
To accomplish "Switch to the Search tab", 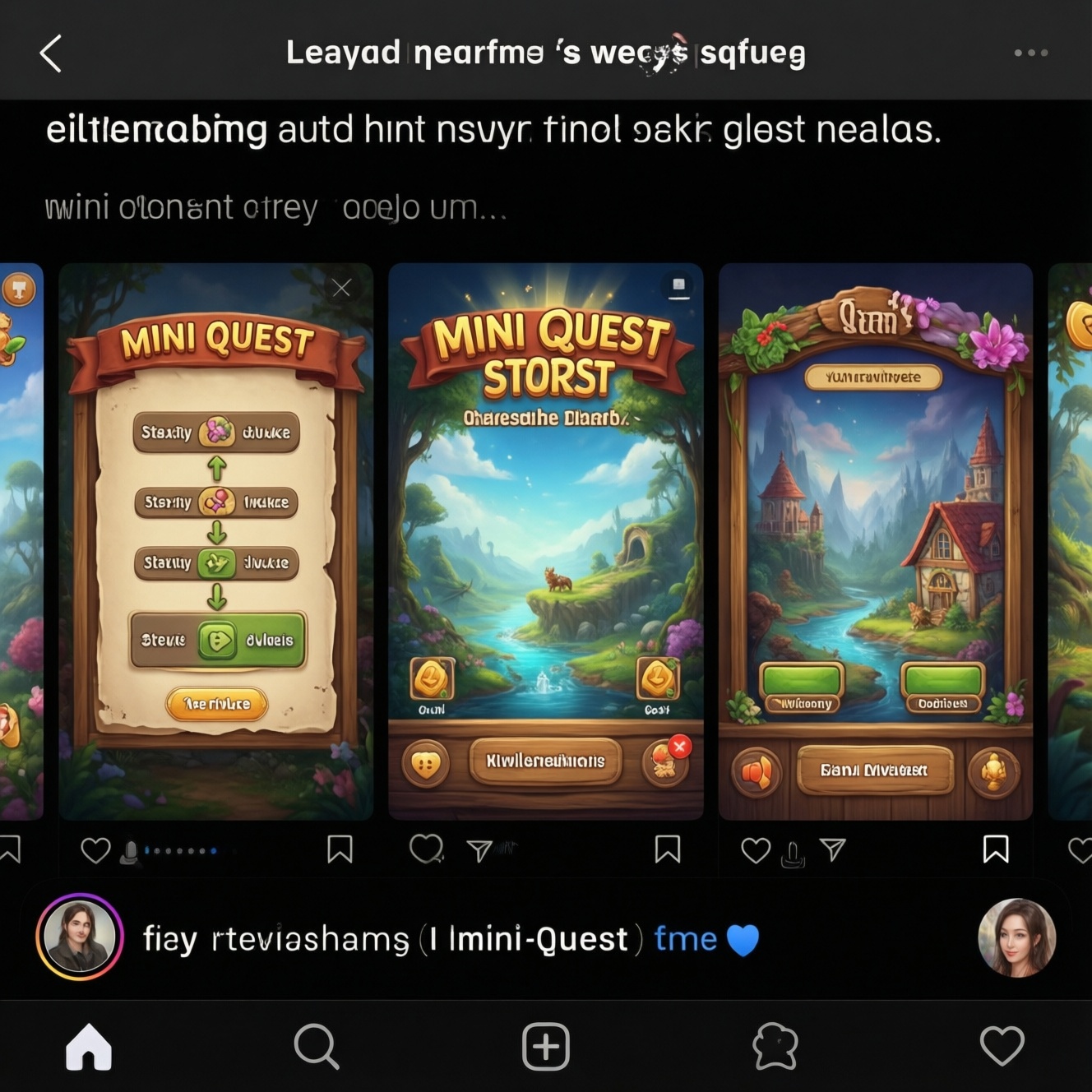I will 316,1047.
